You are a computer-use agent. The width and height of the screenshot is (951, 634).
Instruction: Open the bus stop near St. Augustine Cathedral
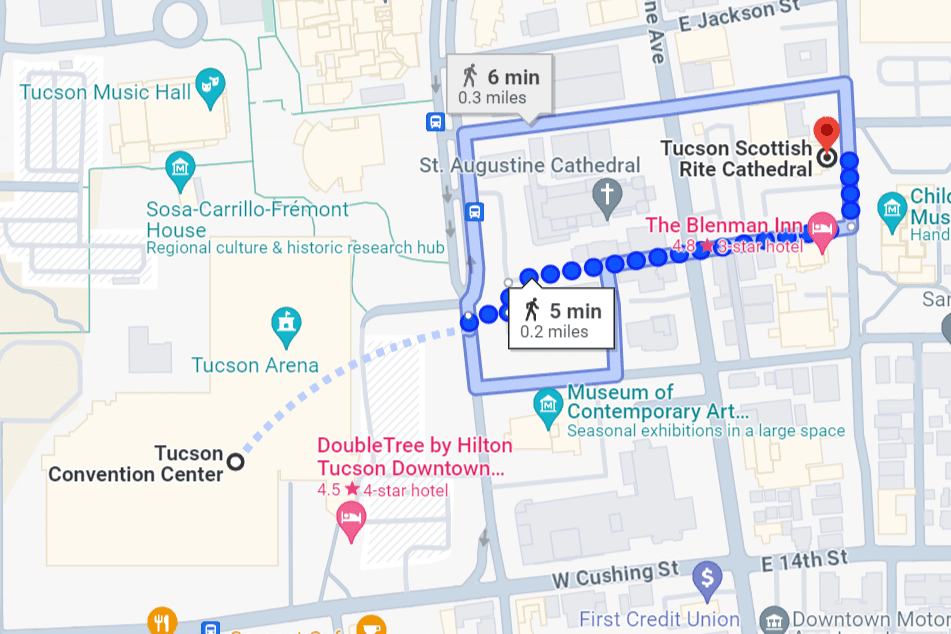coord(475,211)
